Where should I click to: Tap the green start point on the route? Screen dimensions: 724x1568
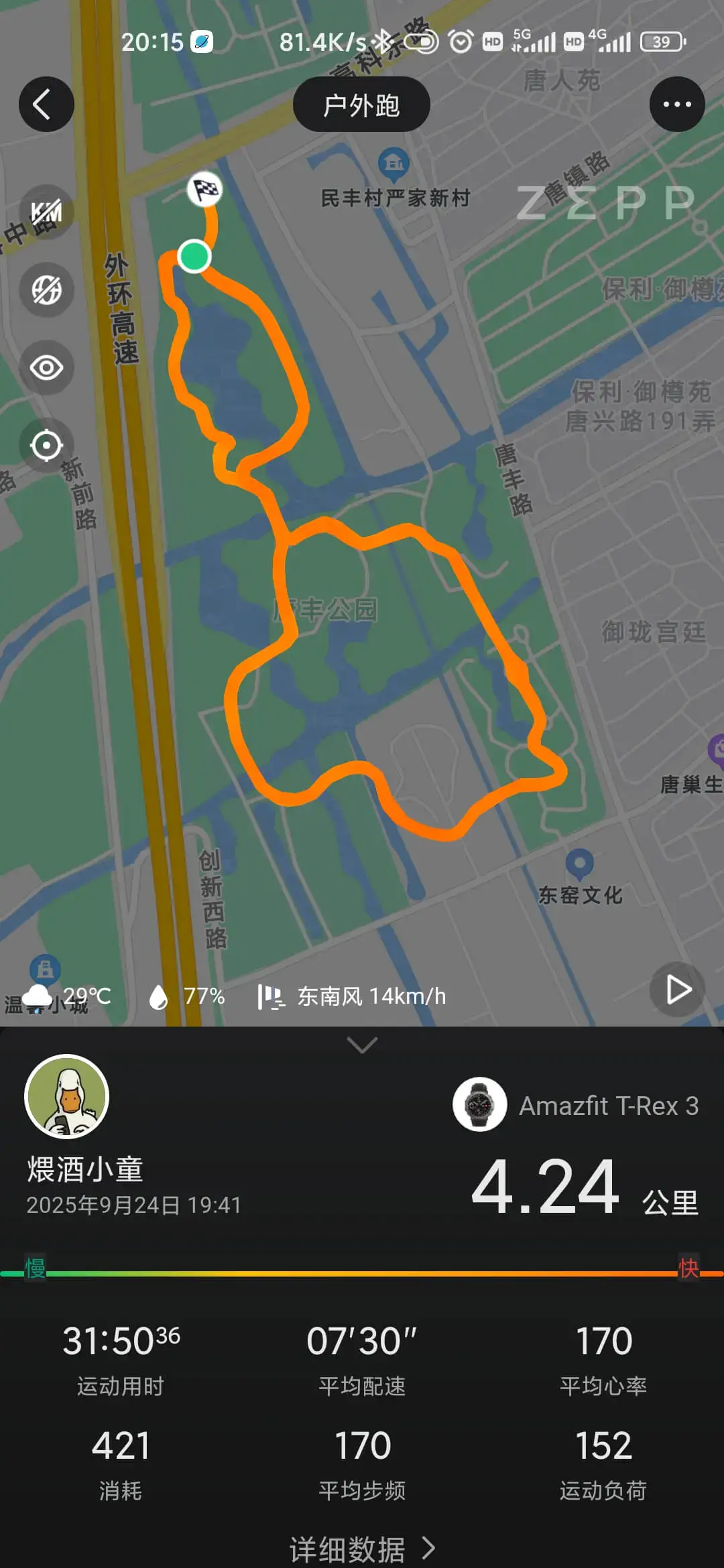195,255
